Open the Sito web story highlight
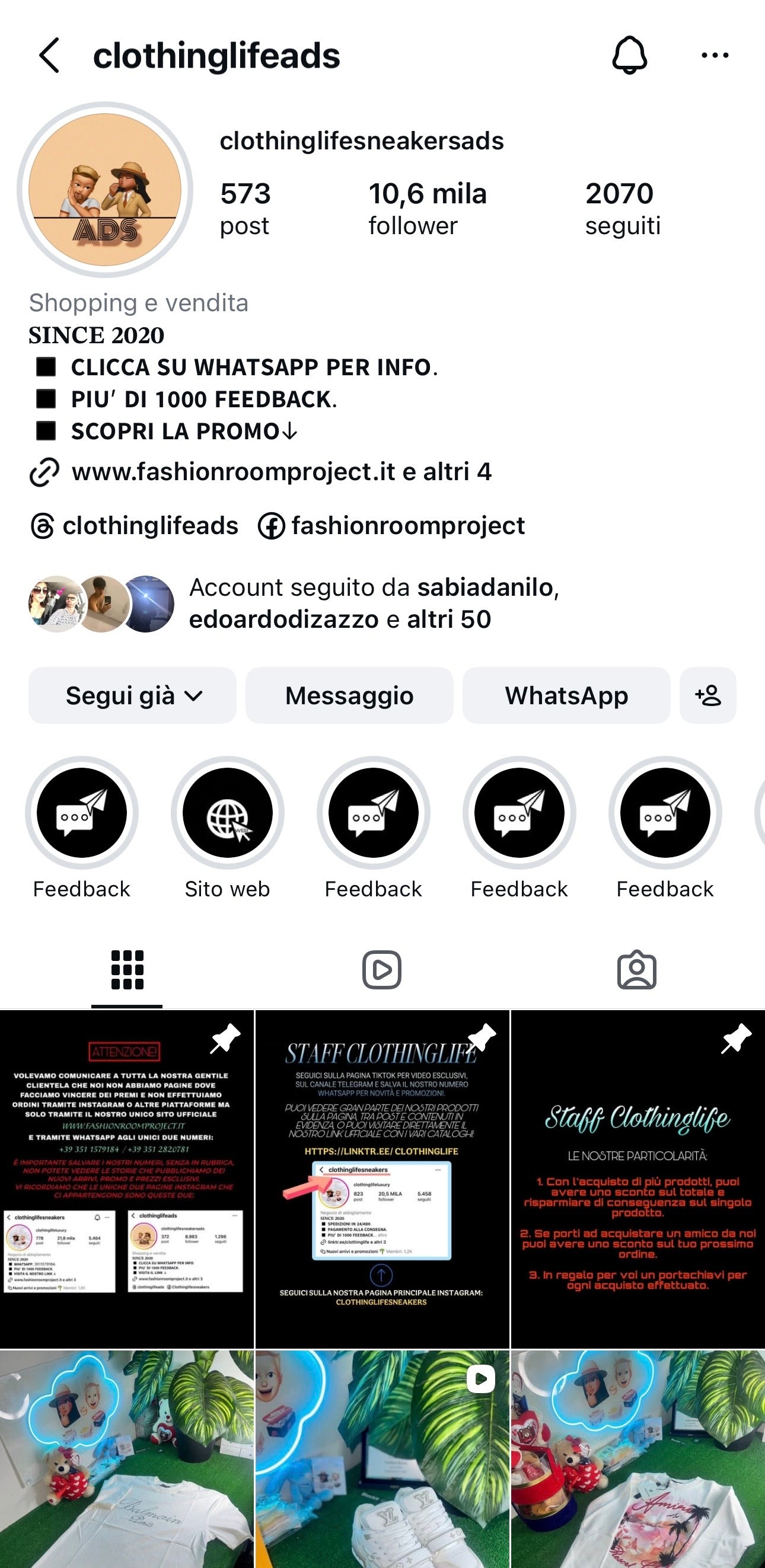The height and width of the screenshot is (1568, 765). click(227, 813)
